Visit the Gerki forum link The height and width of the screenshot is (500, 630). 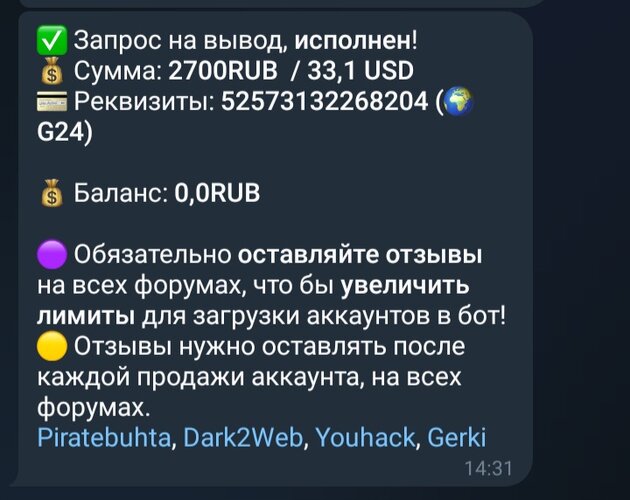[456, 438]
